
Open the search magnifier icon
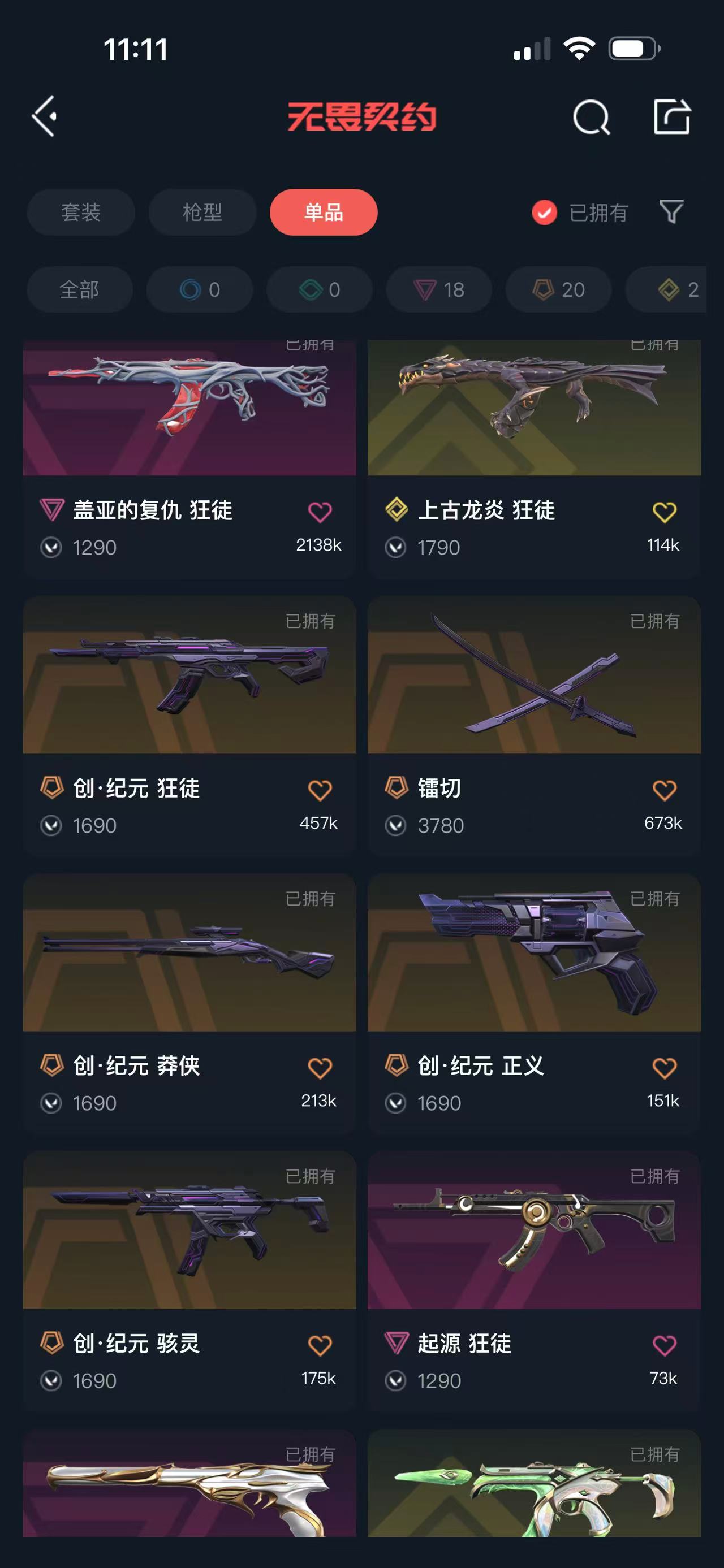pyautogui.click(x=591, y=117)
